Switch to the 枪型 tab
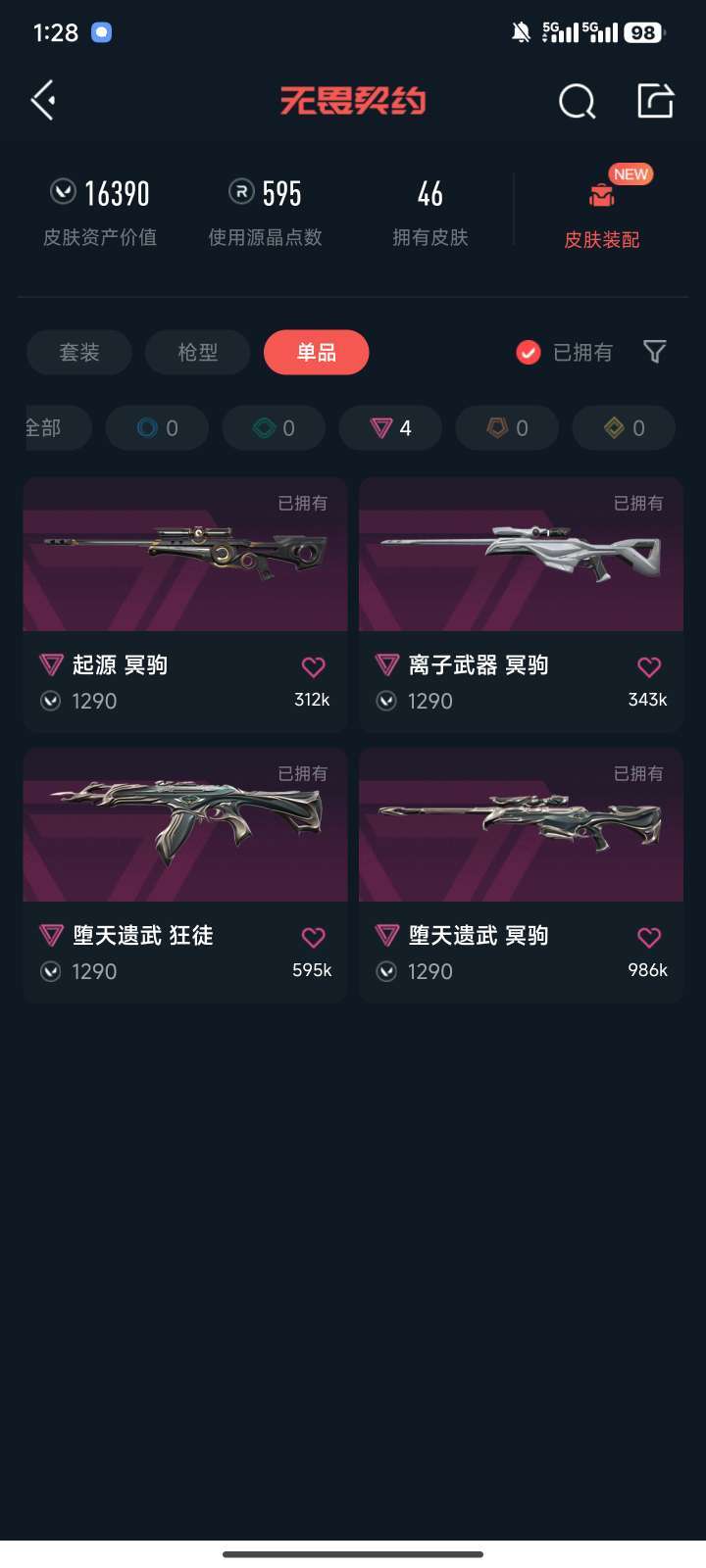The image size is (706, 1568). [198, 353]
